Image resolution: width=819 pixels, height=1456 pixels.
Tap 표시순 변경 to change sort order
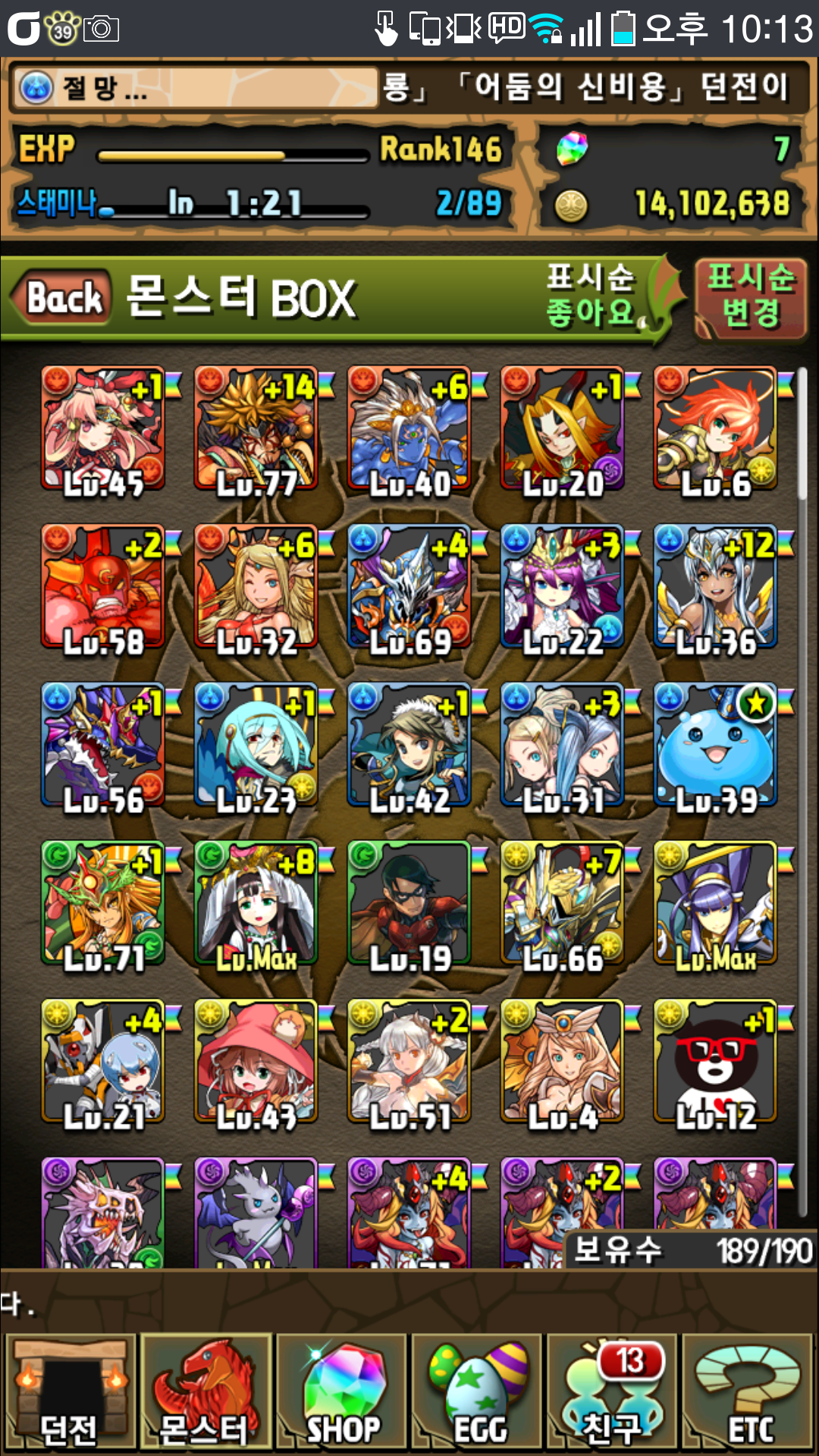tap(751, 297)
